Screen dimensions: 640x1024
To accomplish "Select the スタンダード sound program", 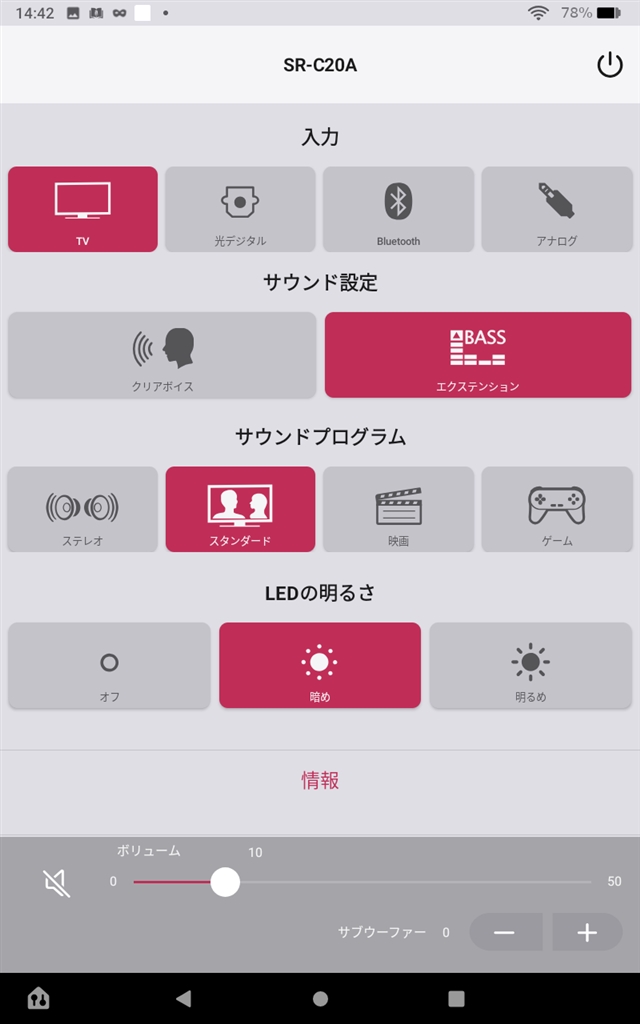I will [240, 509].
